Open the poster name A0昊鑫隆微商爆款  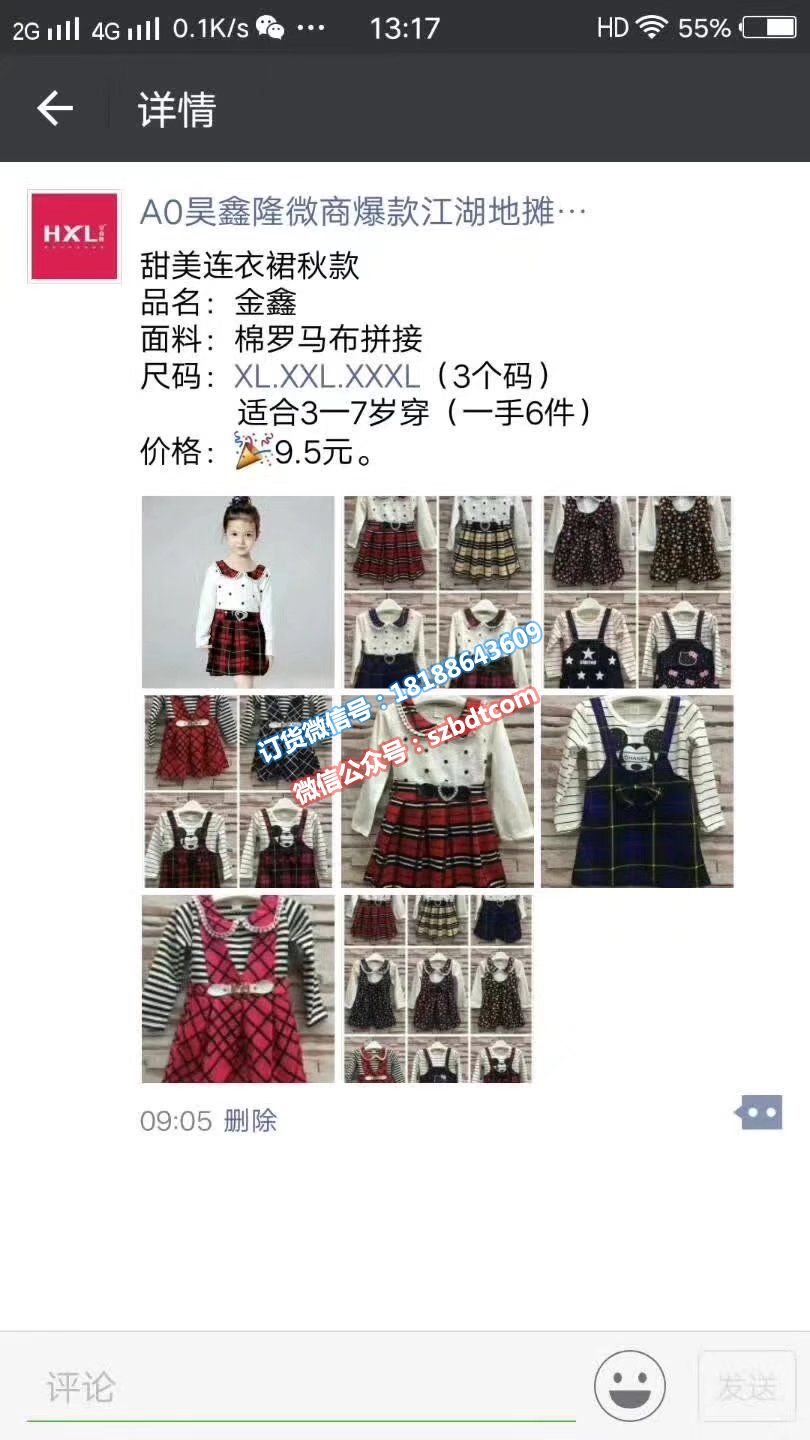coord(363,212)
